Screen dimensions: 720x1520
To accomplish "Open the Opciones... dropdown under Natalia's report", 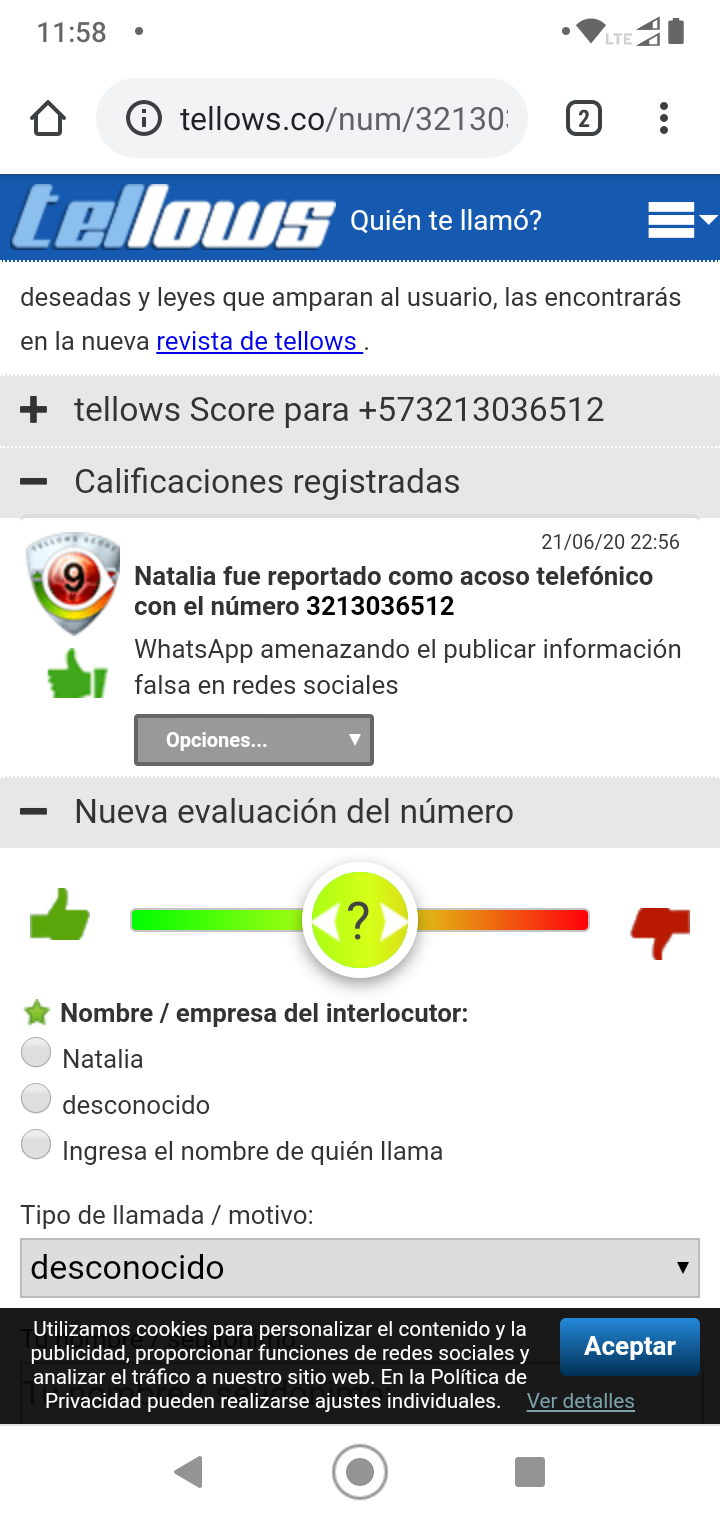I will click(254, 740).
